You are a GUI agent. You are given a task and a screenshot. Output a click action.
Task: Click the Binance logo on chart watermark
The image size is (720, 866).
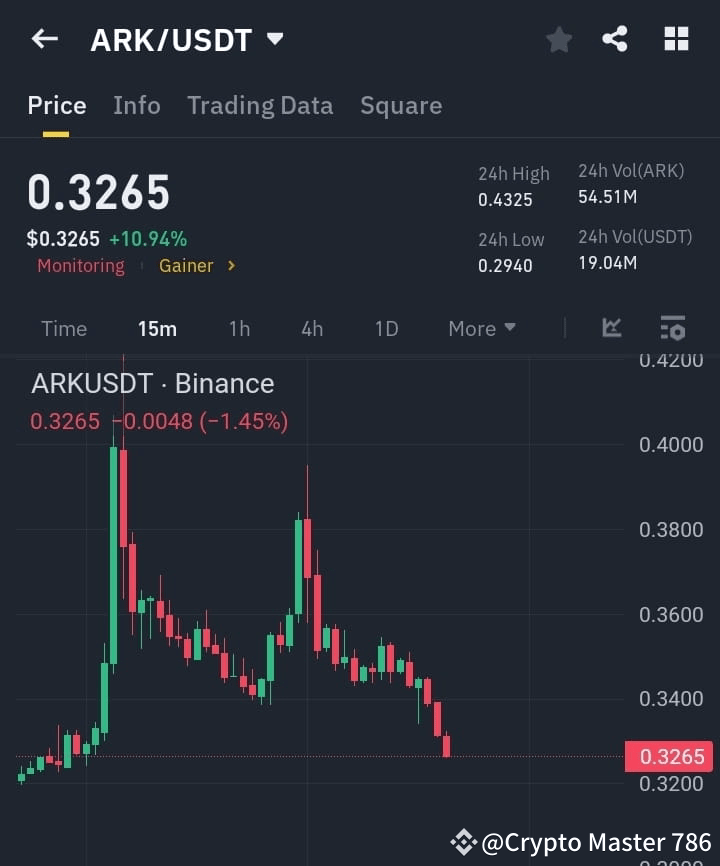coord(224,383)
